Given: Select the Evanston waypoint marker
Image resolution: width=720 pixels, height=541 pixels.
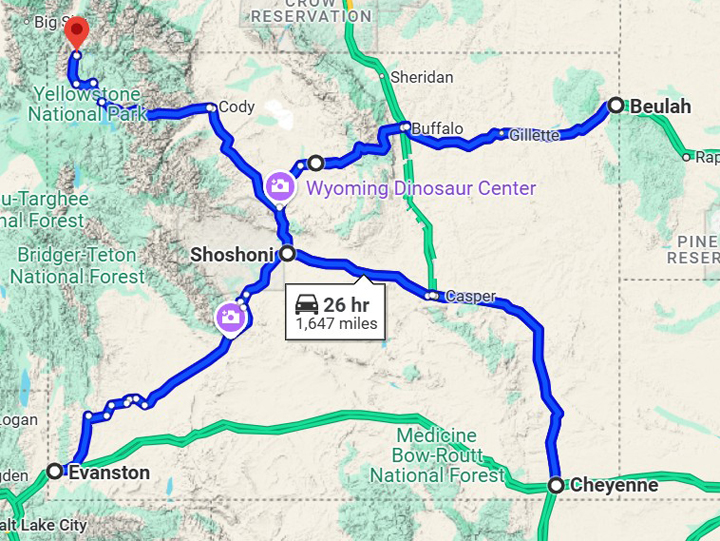Looking at the screenshot, I should 55,470.
